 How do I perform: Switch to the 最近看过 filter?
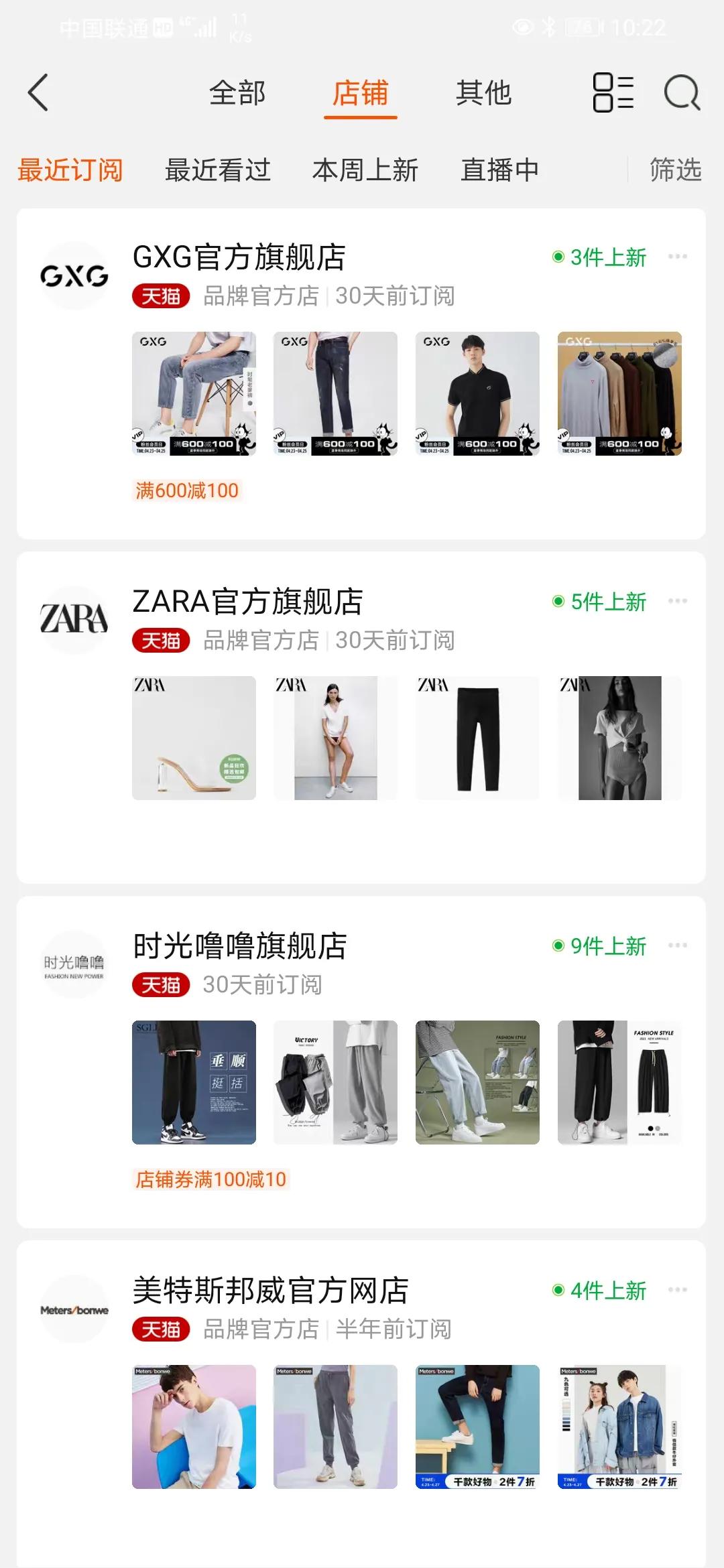218,170
